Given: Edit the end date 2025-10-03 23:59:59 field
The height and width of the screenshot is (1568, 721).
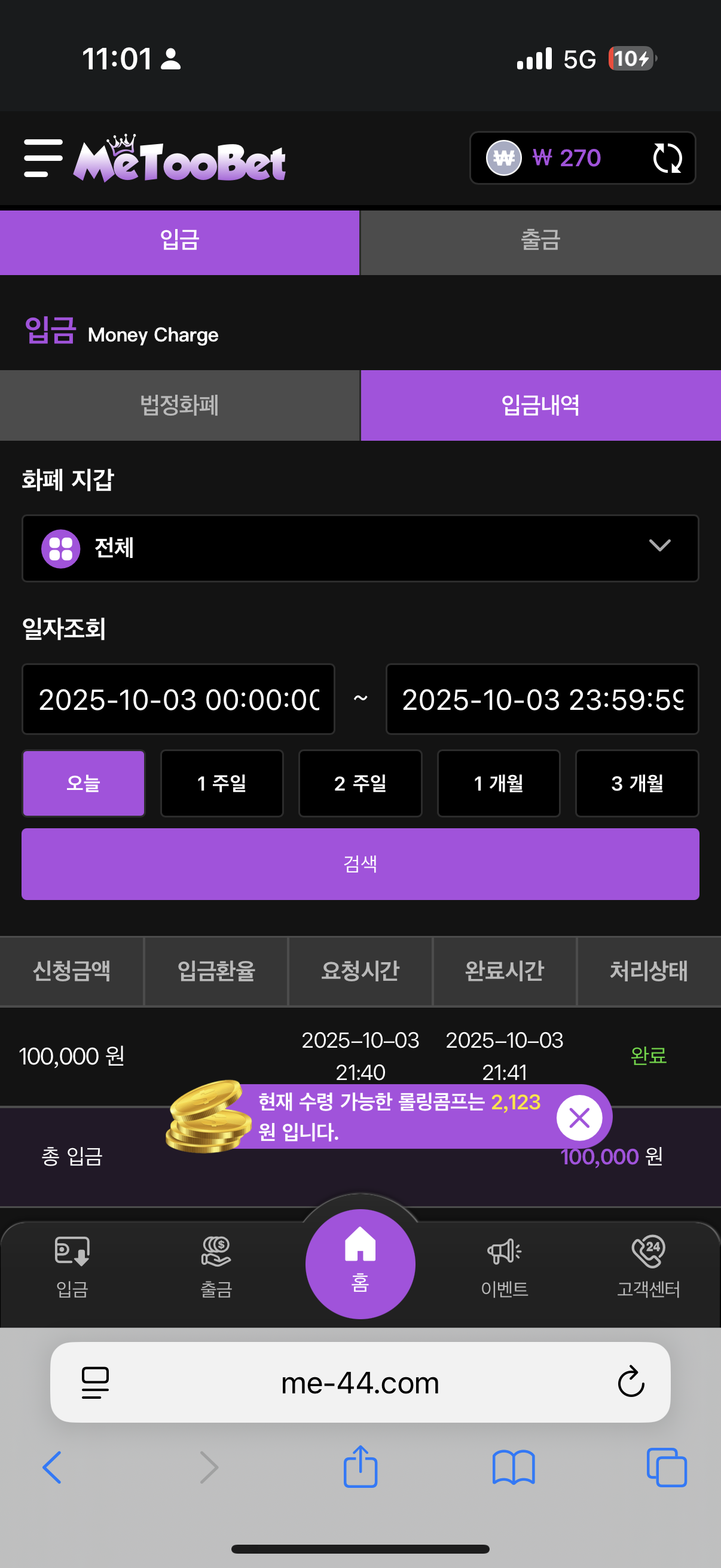Looking at the screenshot, I should [542, 700].
